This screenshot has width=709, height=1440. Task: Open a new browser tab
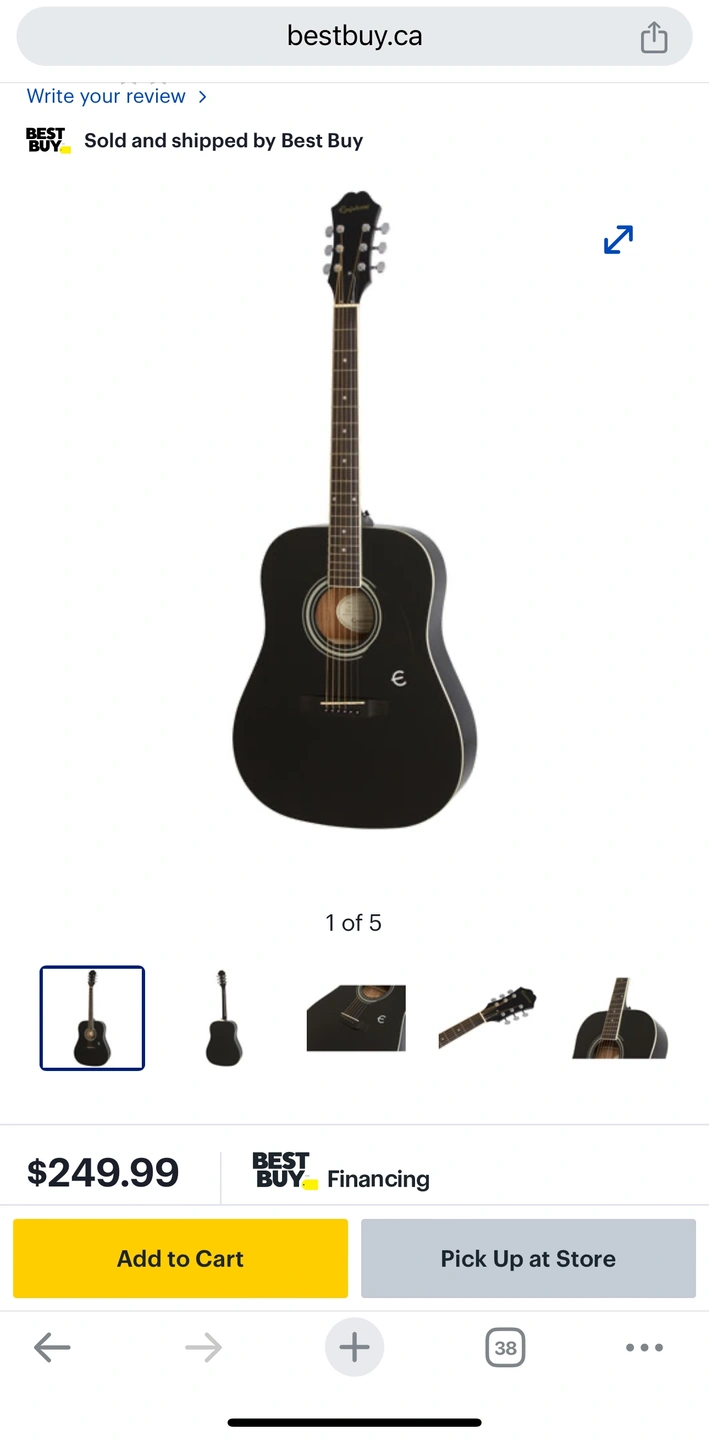354,1348
